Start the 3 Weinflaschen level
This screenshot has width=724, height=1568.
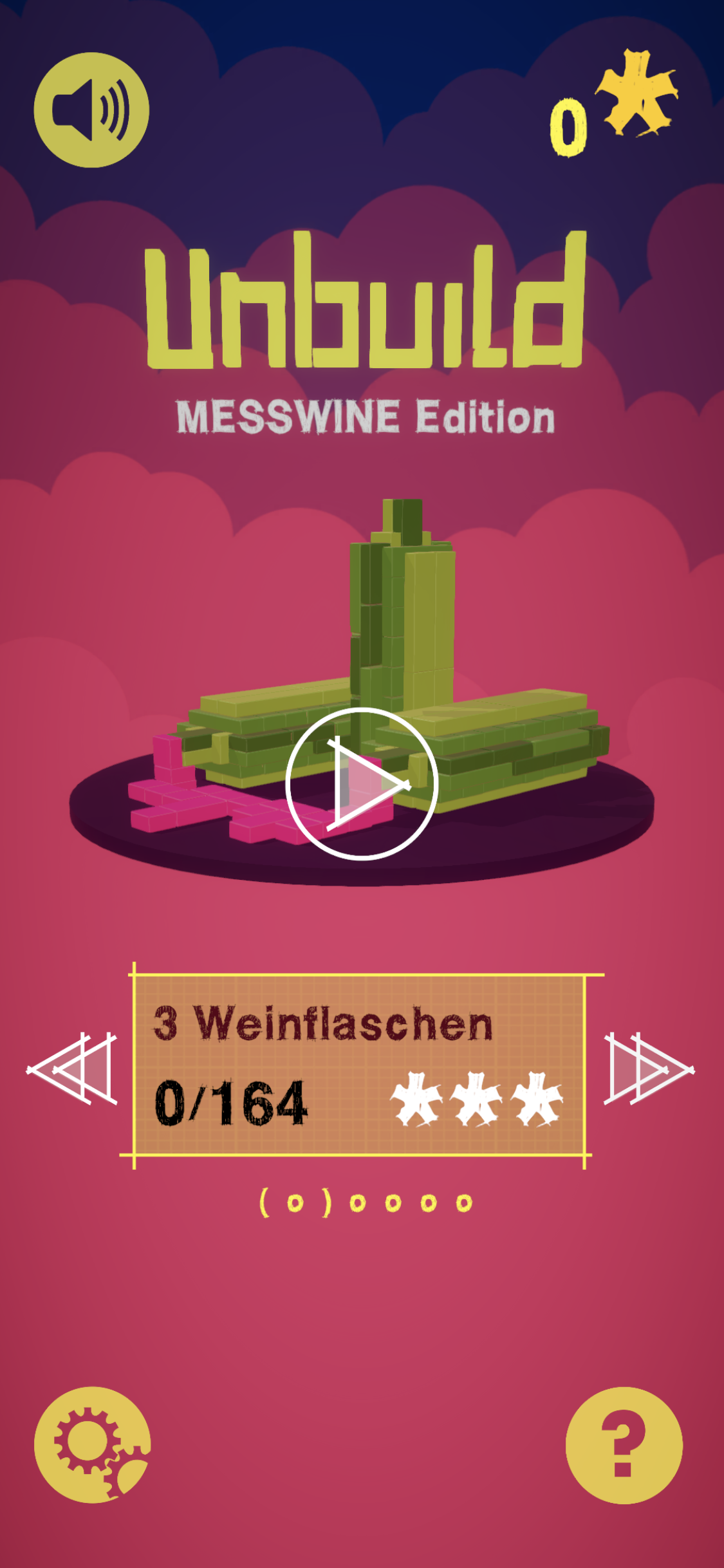click(x=362, y=783)
